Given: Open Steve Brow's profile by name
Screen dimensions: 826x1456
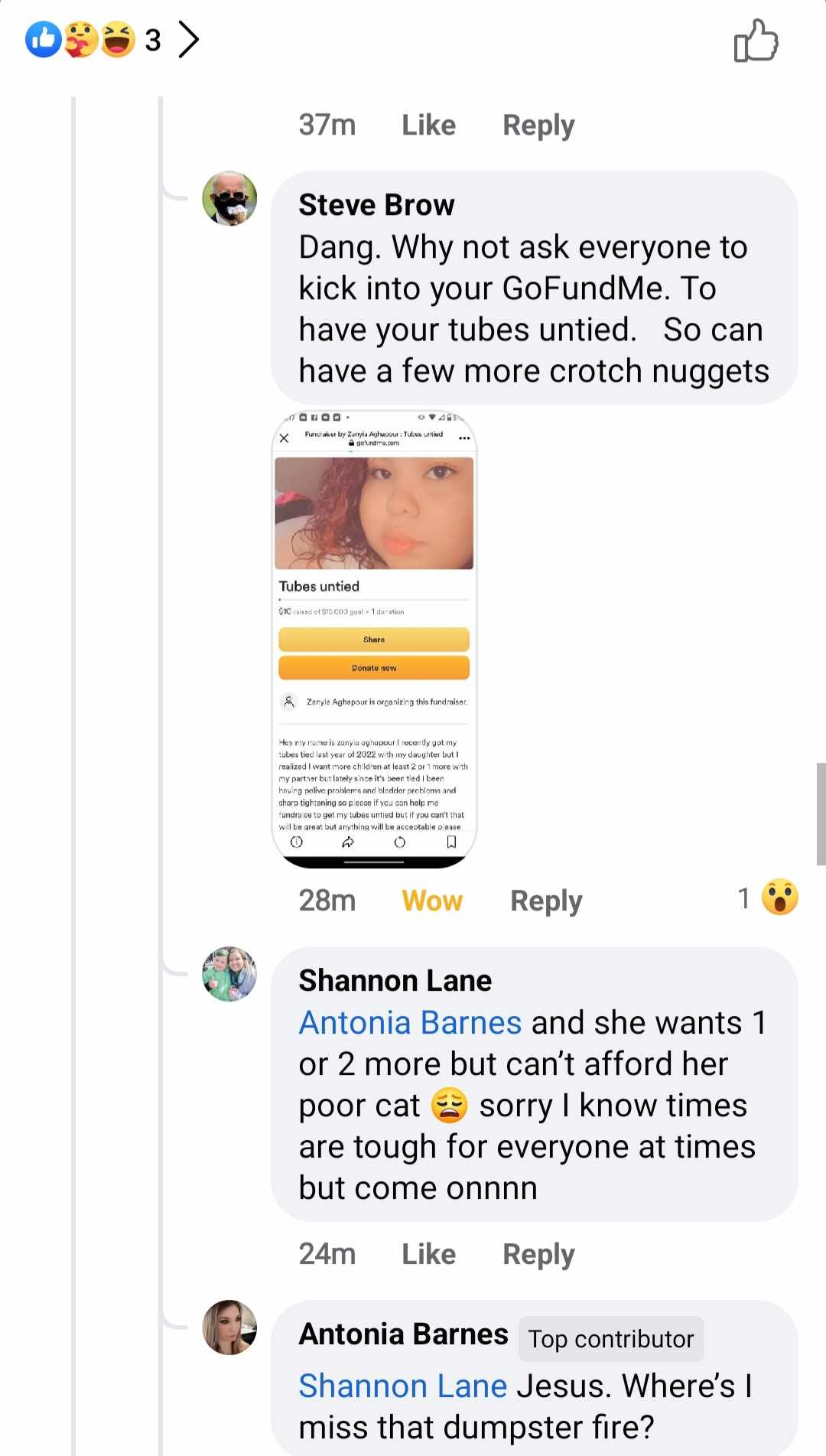Looking at the screenshot, I should (376, 205).
